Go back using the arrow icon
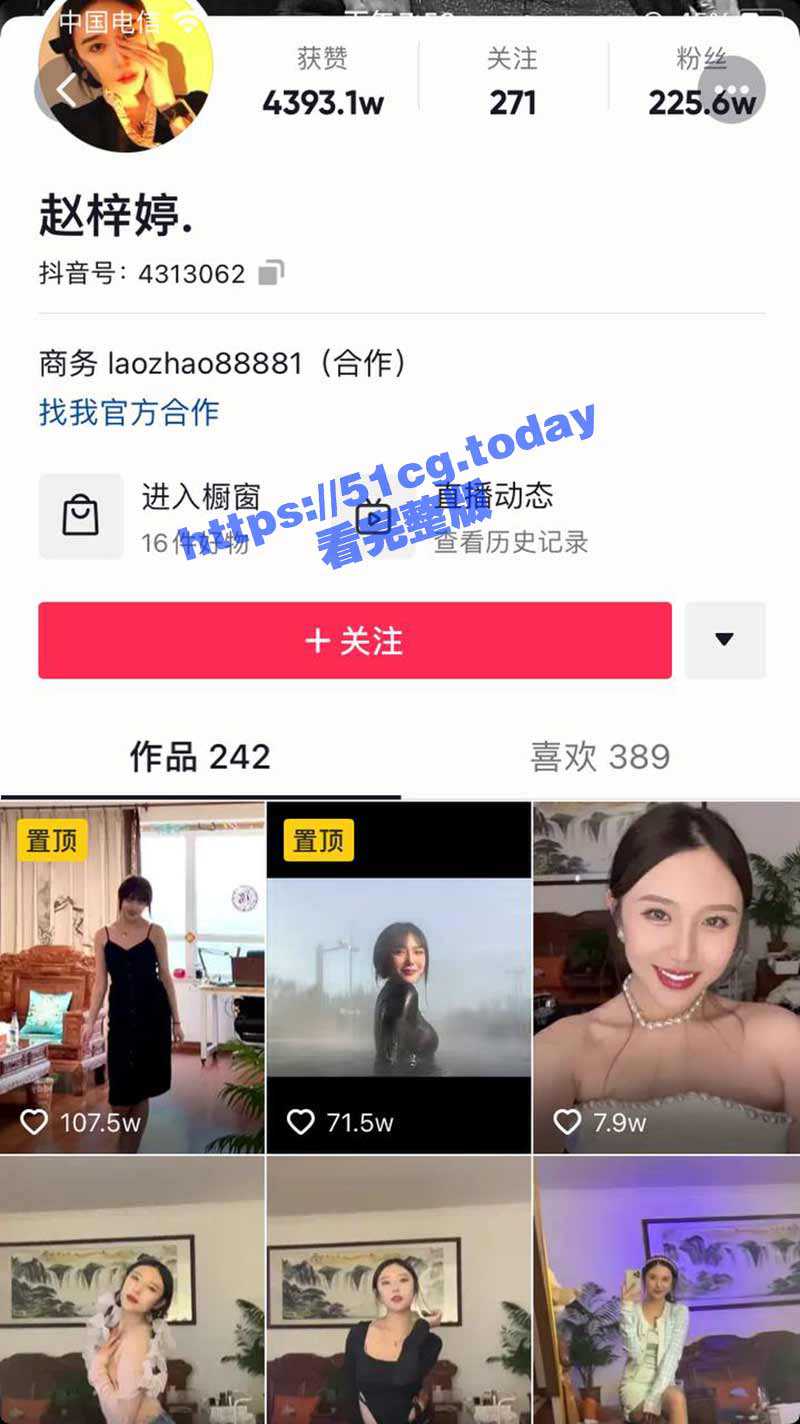Screen dimensions: 800x1424 65,90
